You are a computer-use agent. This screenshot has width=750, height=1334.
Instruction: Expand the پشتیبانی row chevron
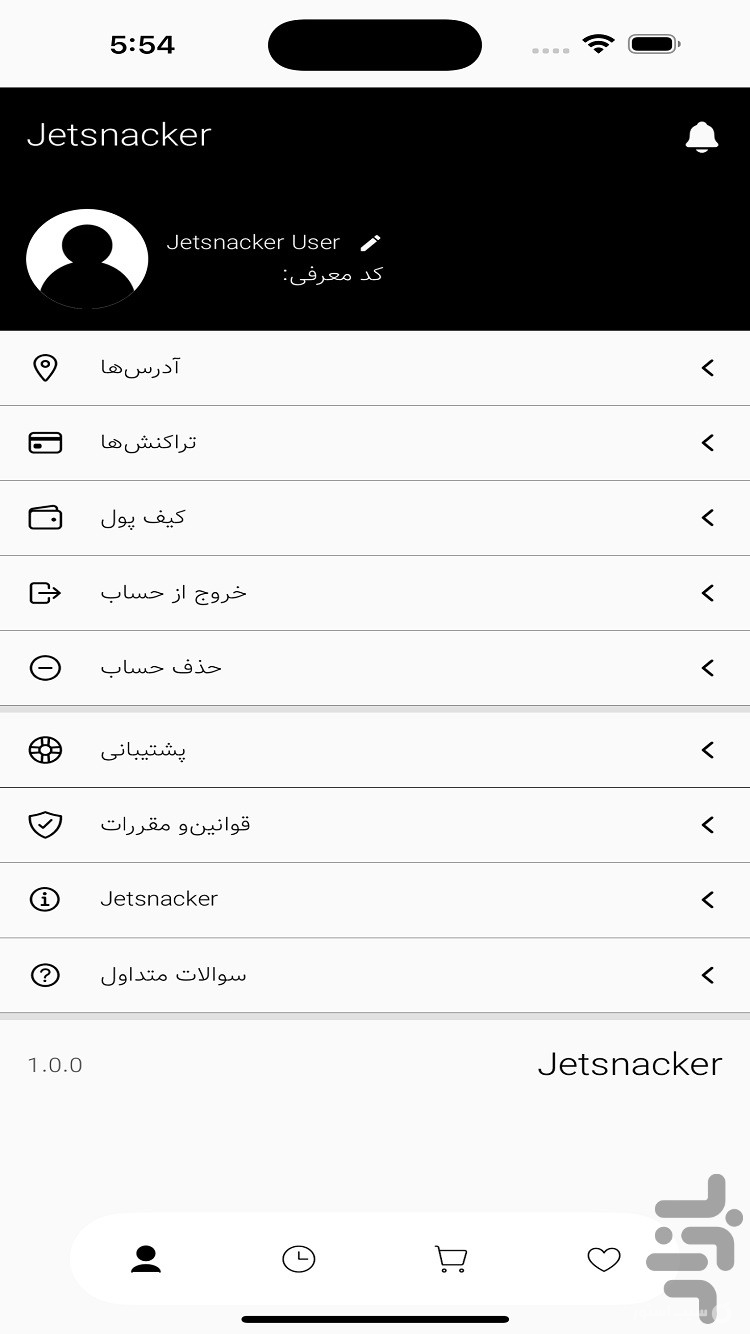pos(707,750)
